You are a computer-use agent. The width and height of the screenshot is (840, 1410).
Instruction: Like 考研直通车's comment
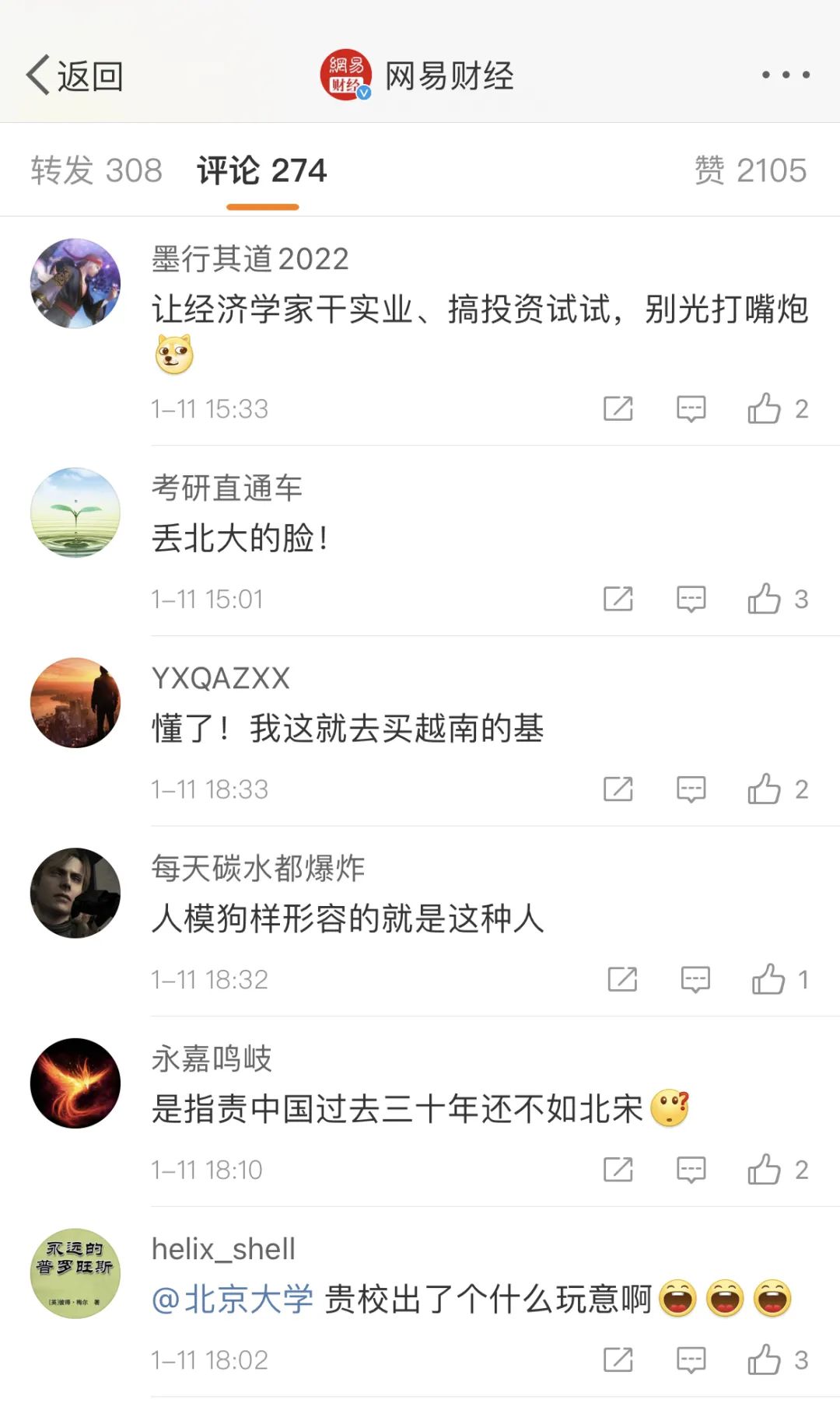(x=765, y=599)
